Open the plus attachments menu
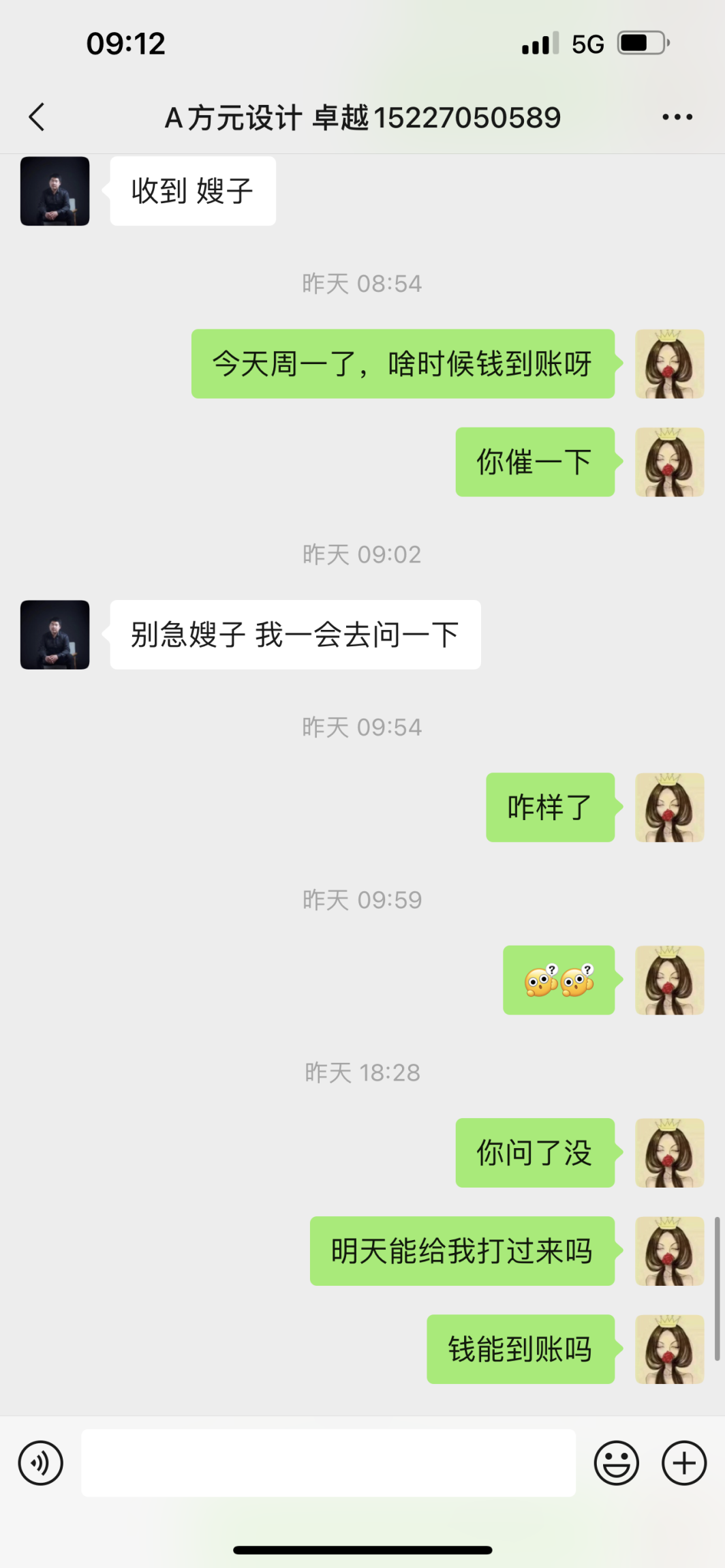Viewport: 725px width, 1568px height. [684, 1462]
